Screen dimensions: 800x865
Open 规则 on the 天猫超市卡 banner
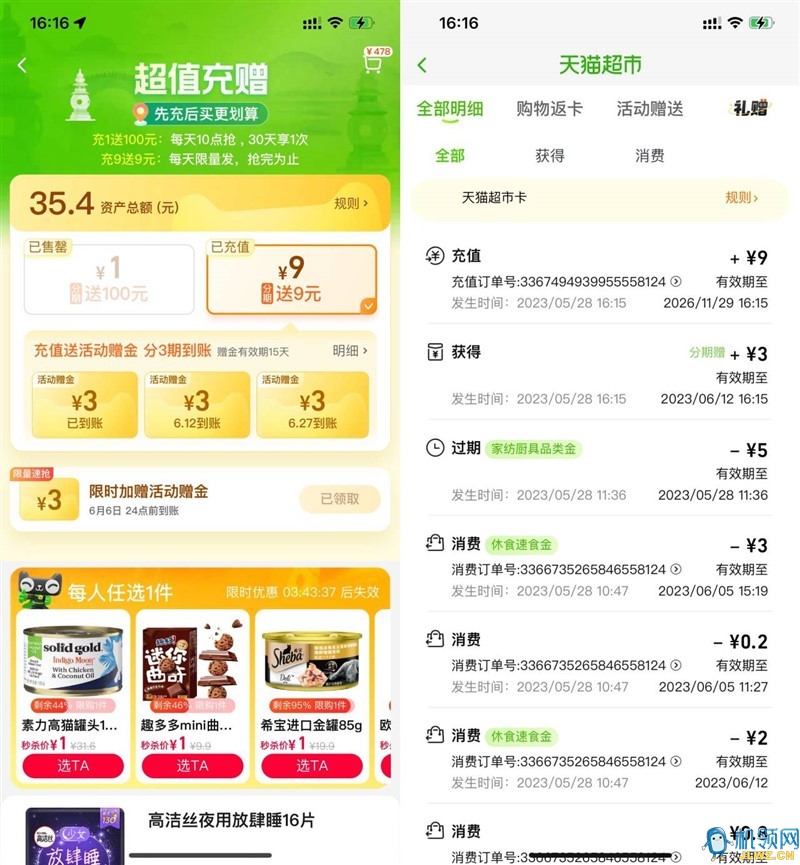[x=741, y=198]
